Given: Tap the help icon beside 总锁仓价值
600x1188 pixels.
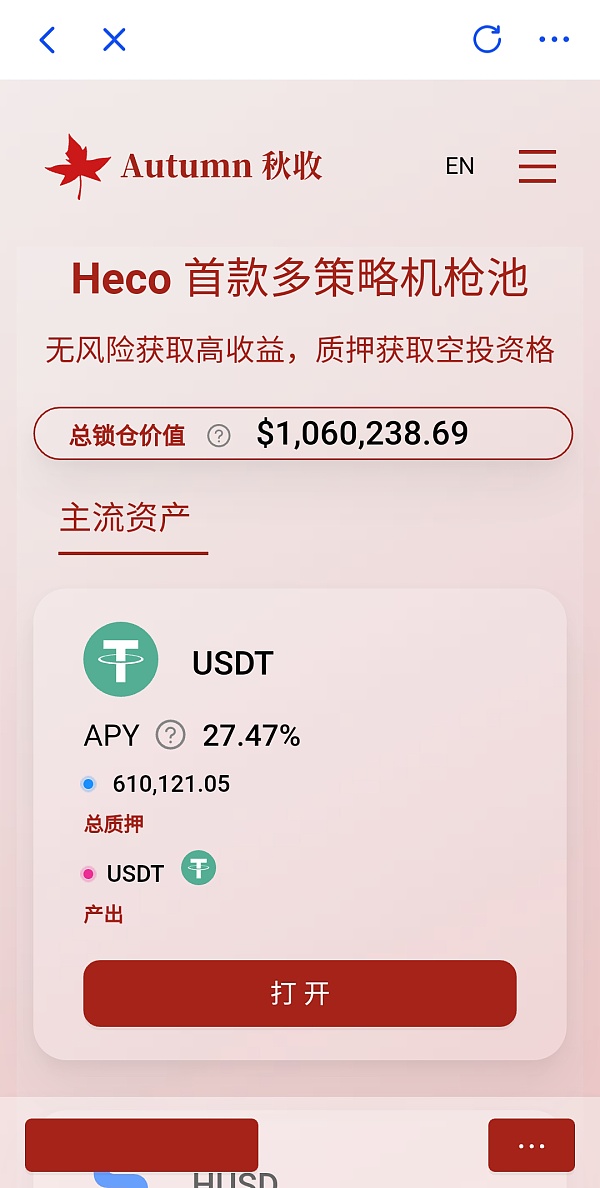Looking at the screenshot, I should [x=218, y=435].
